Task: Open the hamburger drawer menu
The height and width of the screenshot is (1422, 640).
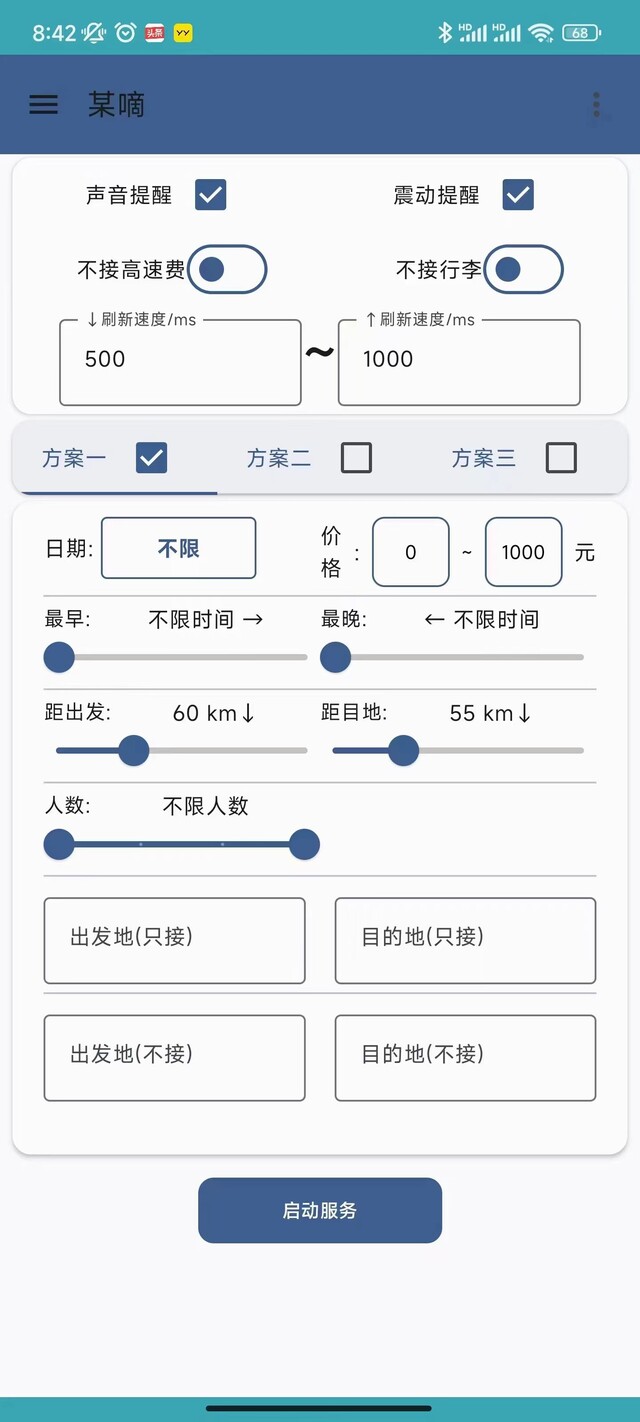Action: (43, 105)
